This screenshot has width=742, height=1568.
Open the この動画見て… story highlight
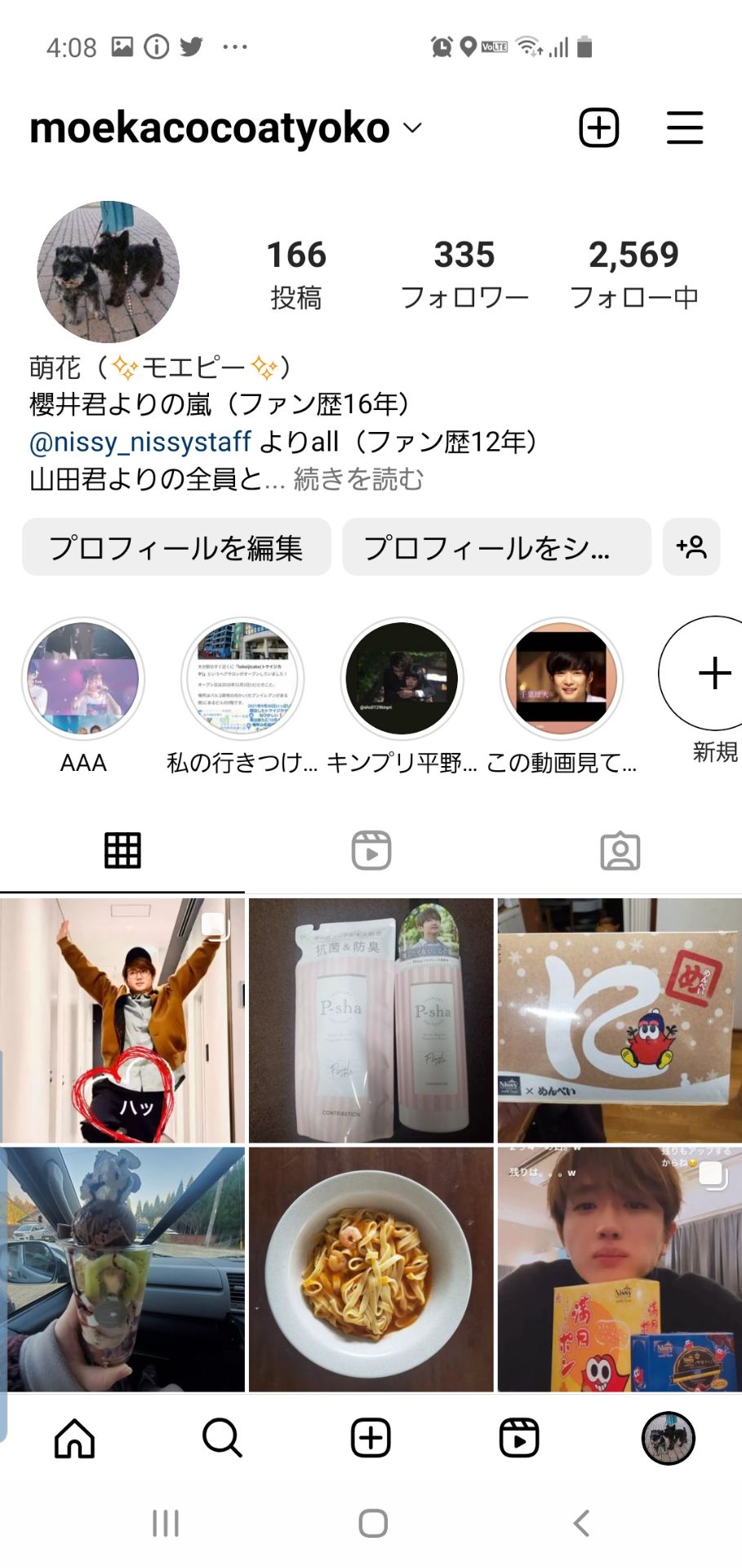(562, 679)
